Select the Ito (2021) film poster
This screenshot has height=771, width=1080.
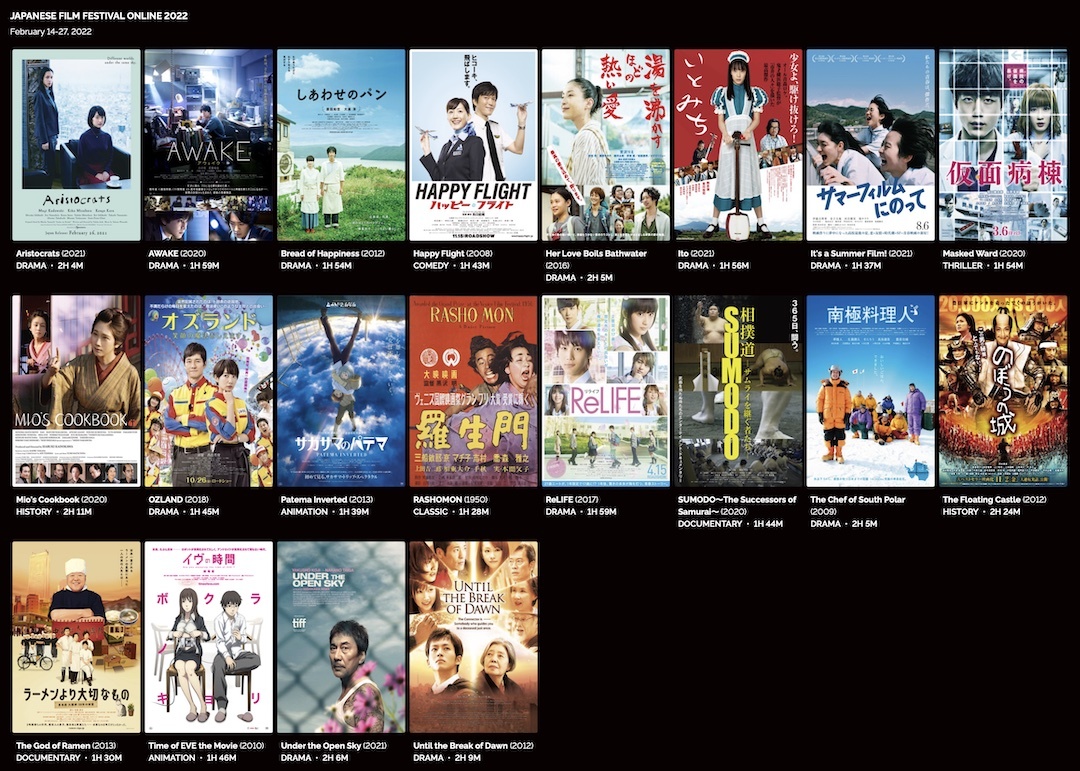[x=738, y=145]
